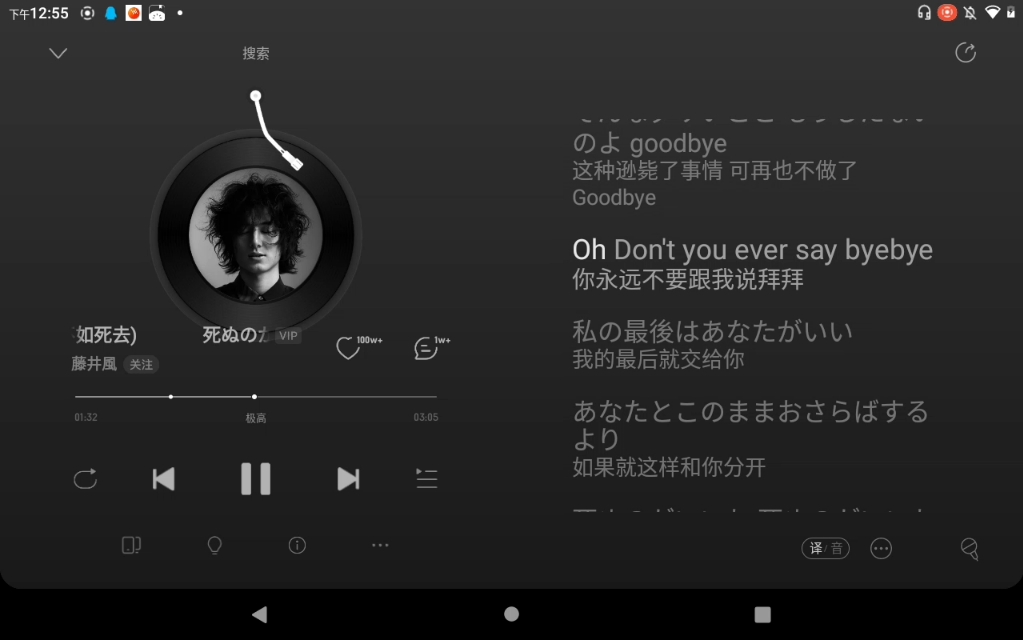Tap the device cast icon

point(131,545)
